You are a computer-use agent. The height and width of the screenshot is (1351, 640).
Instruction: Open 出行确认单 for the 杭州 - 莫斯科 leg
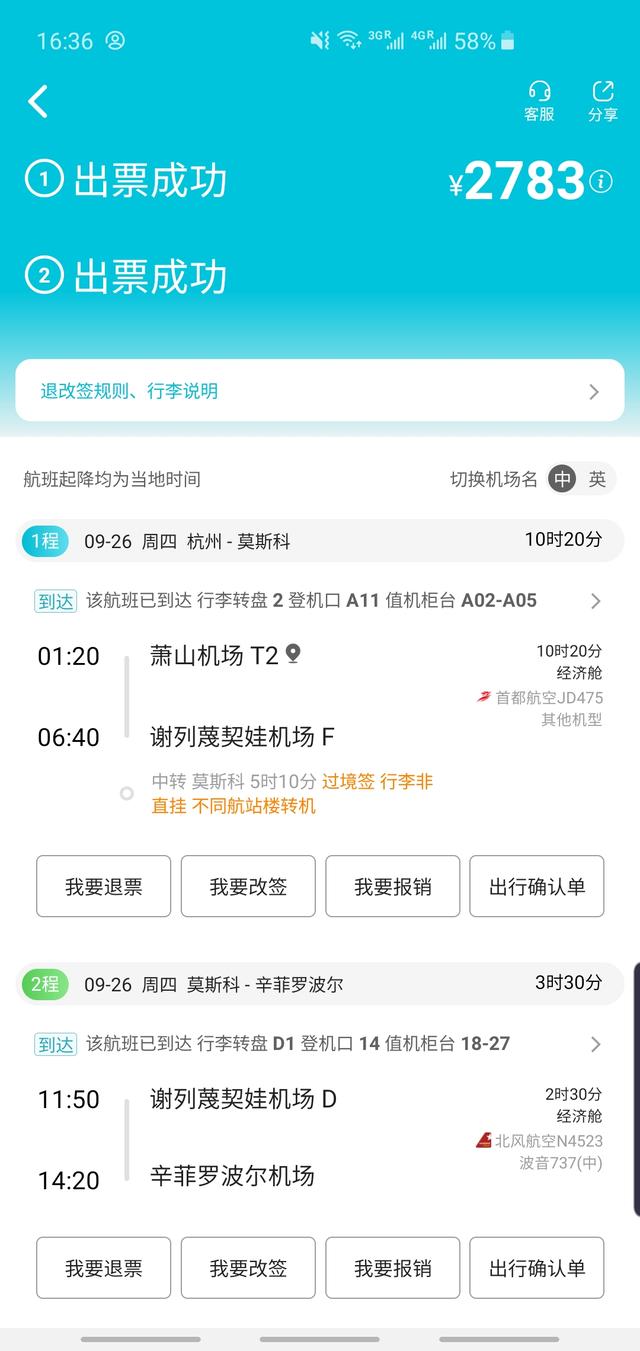tap(537, 886)
